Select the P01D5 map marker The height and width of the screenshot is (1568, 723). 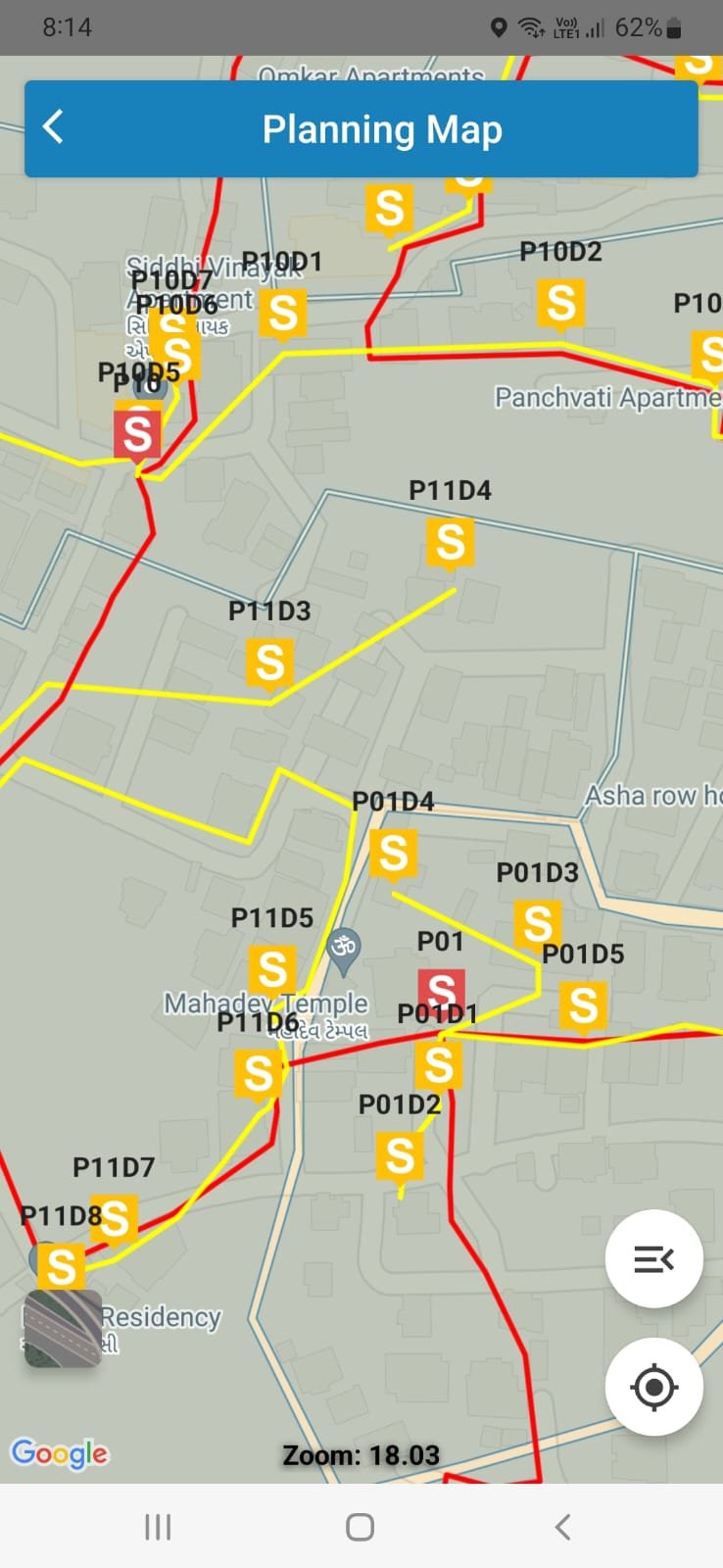pos(584,1005)
